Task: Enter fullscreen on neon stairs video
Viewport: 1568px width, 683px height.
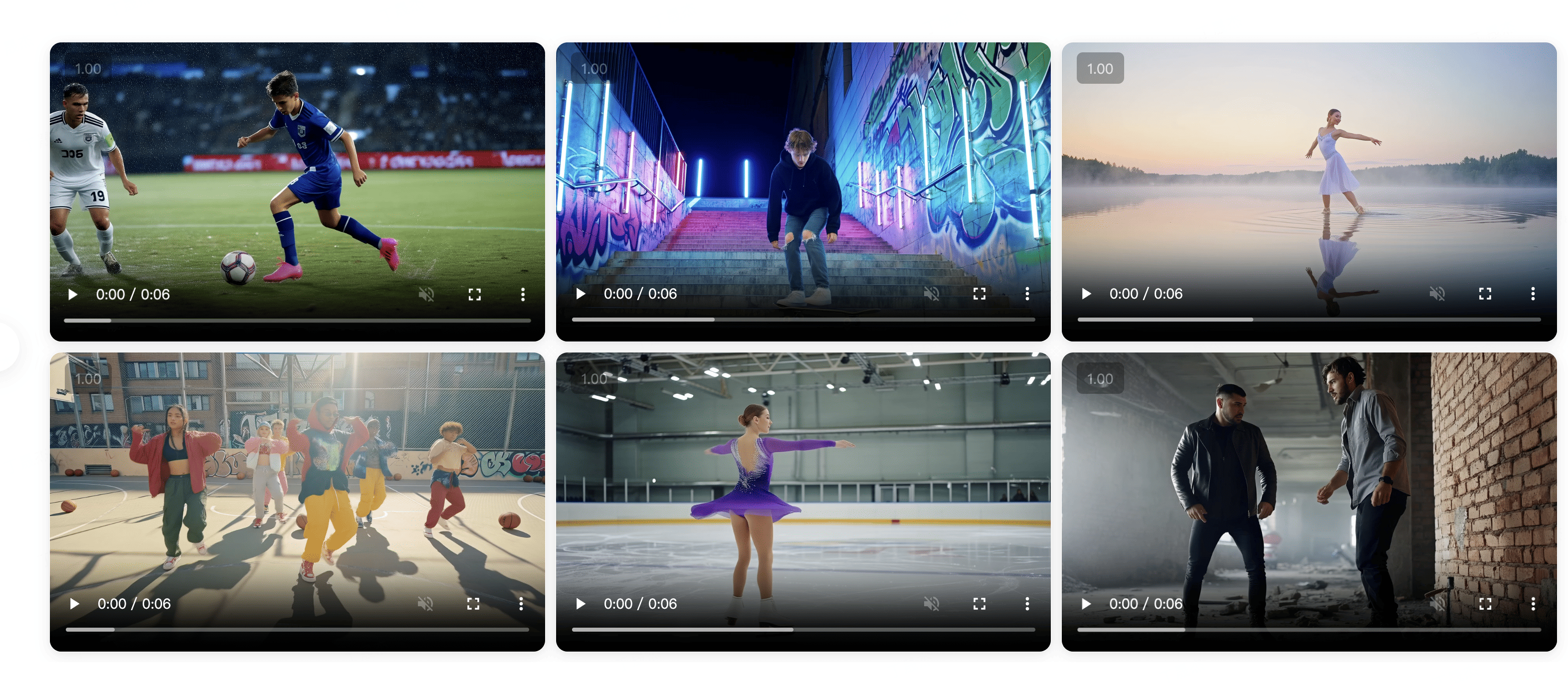Action: [x=979, y=294]
